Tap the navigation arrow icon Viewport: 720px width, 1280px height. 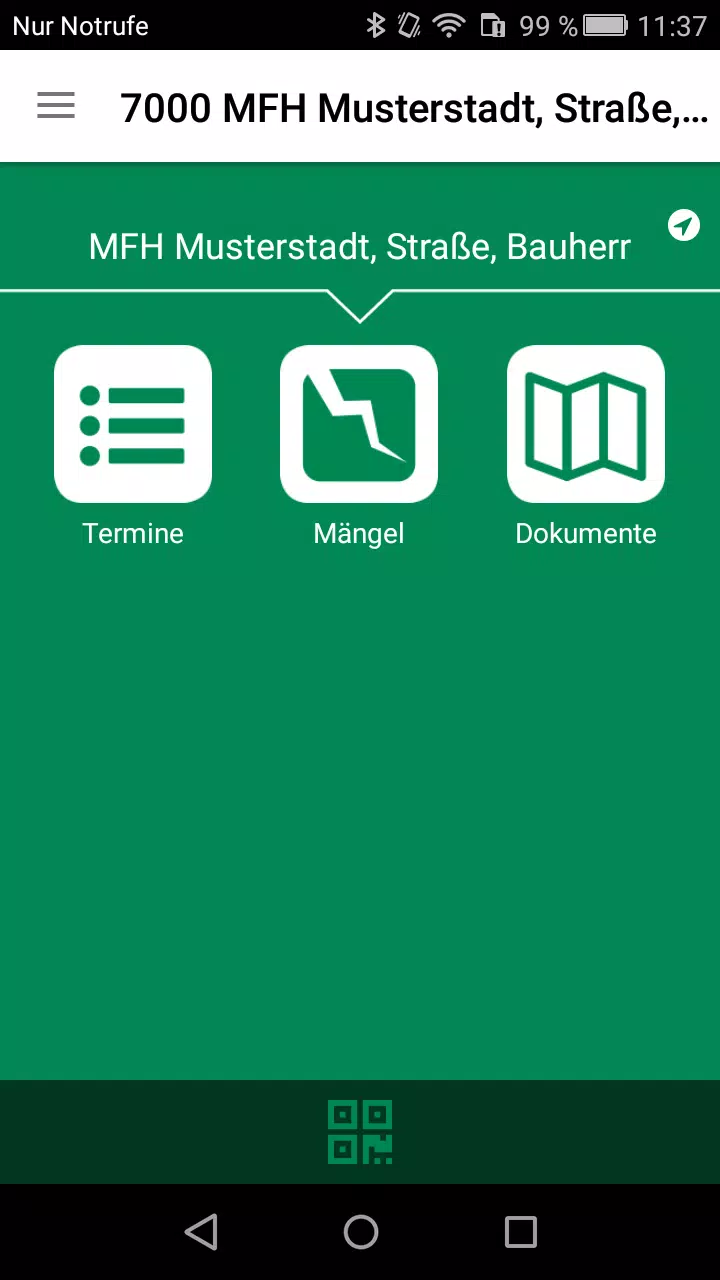click(x=684, y=225)
